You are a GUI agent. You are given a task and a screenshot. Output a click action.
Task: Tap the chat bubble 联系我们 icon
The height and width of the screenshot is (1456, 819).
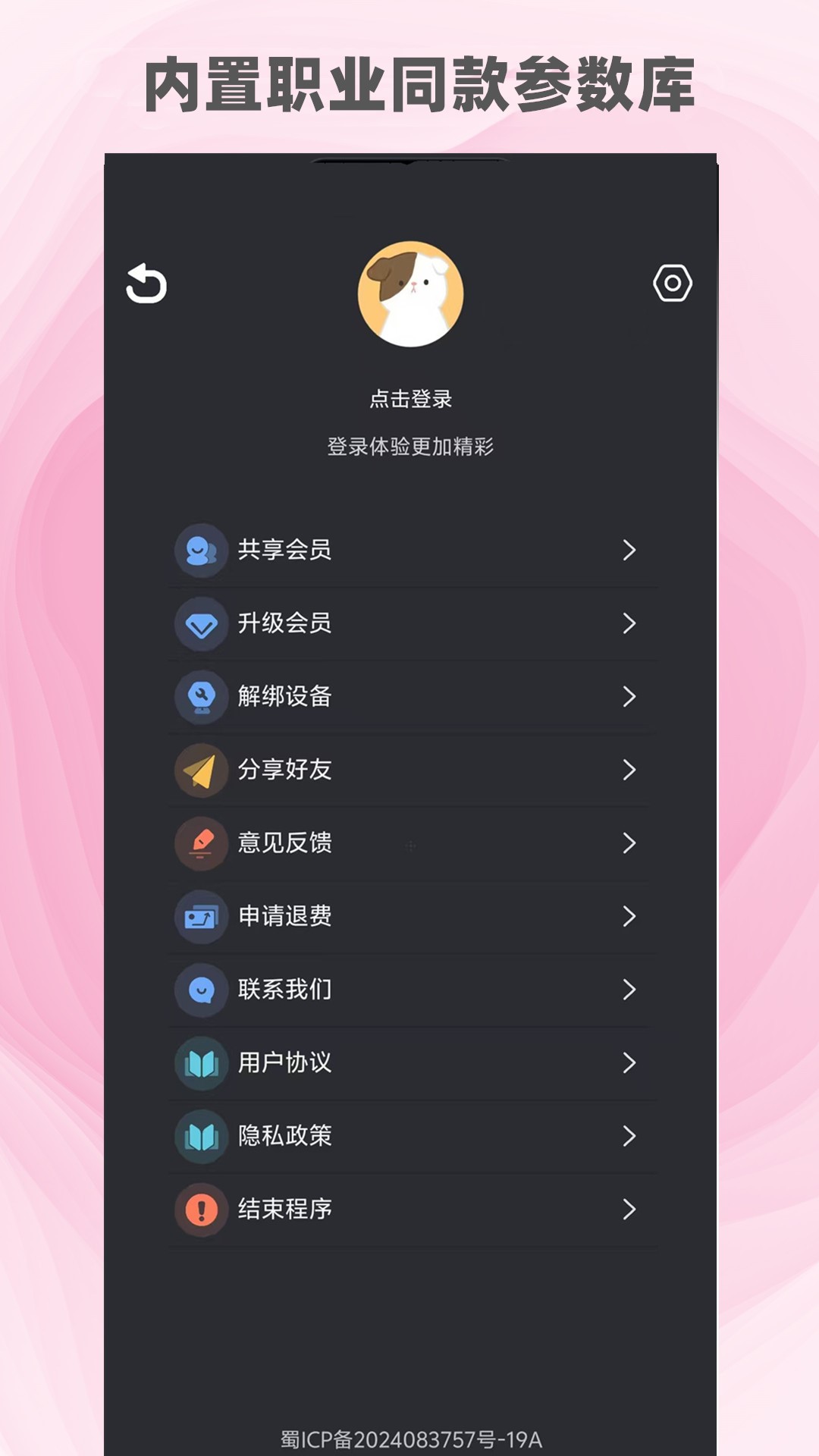pyautogui.click(x=200, y=990)
